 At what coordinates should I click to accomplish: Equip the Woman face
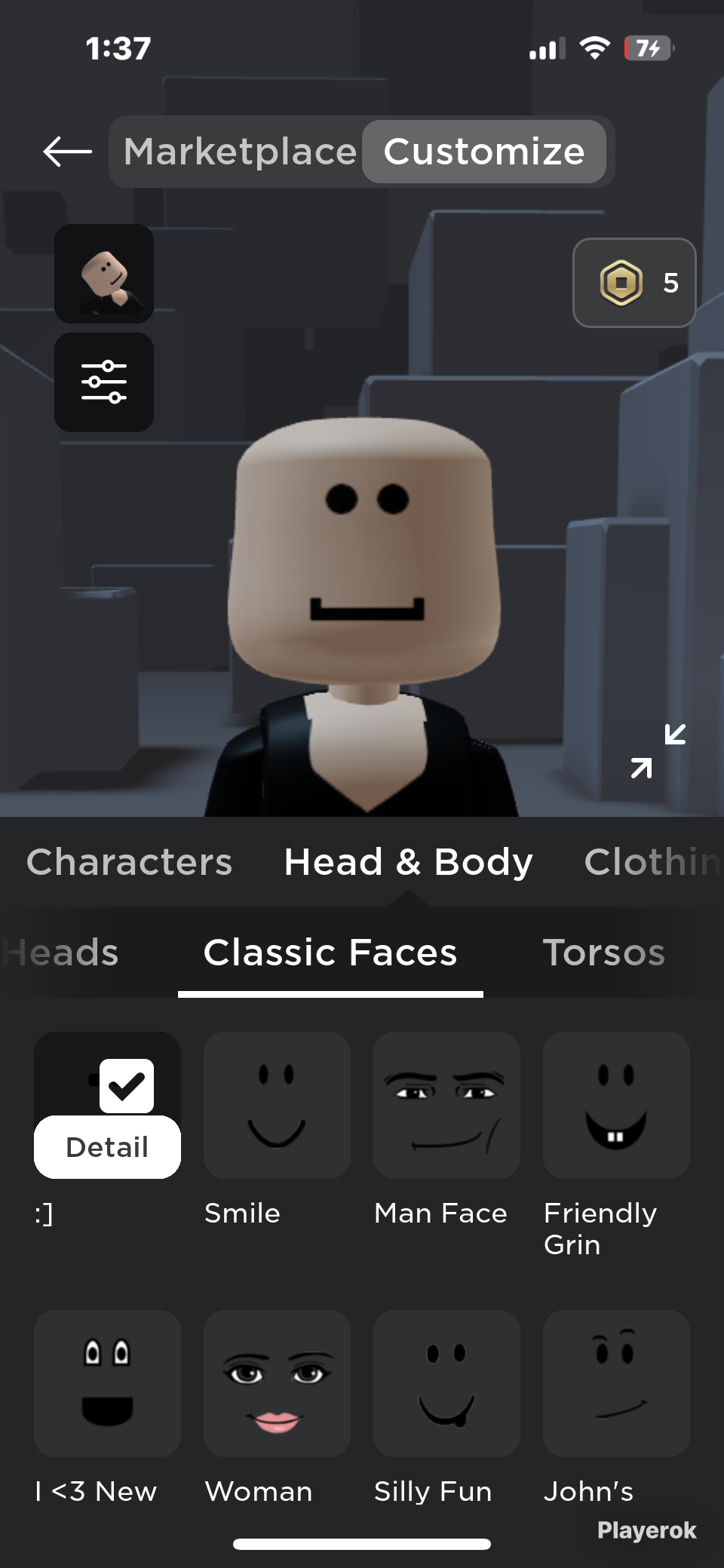click(277, 1383)
